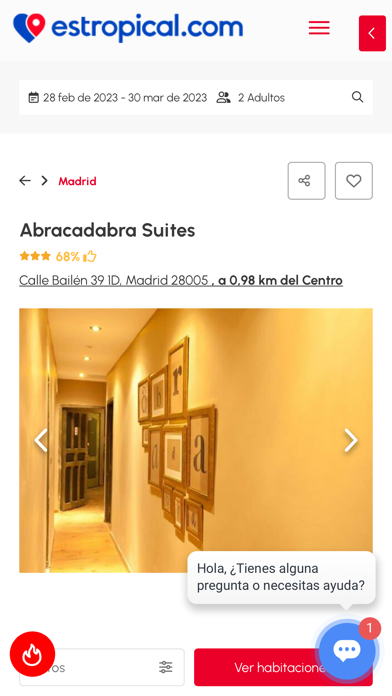Go to previous hotel arrow

(x=25, y=181)
